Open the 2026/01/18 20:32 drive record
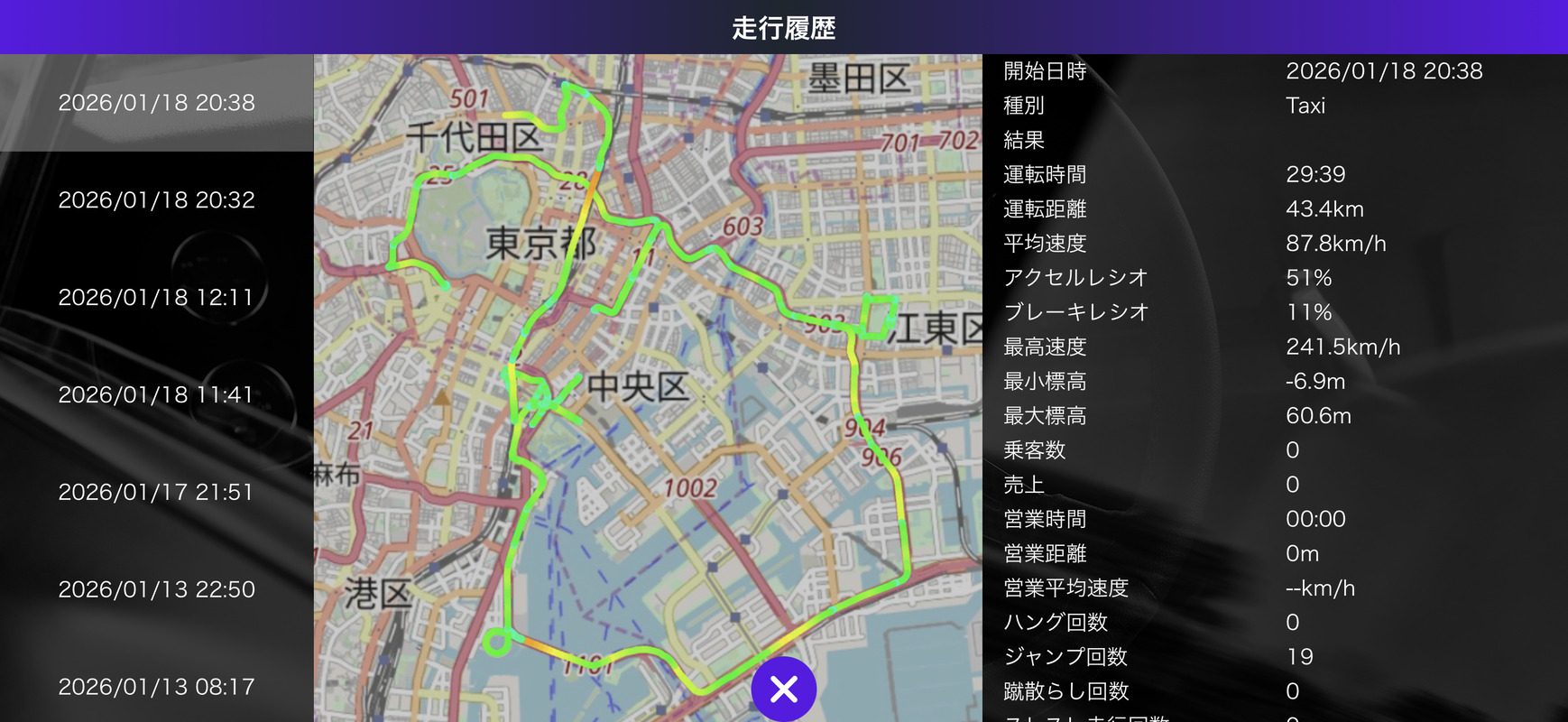The width and height of the screenshot is (1568, 722). [156, 200]
